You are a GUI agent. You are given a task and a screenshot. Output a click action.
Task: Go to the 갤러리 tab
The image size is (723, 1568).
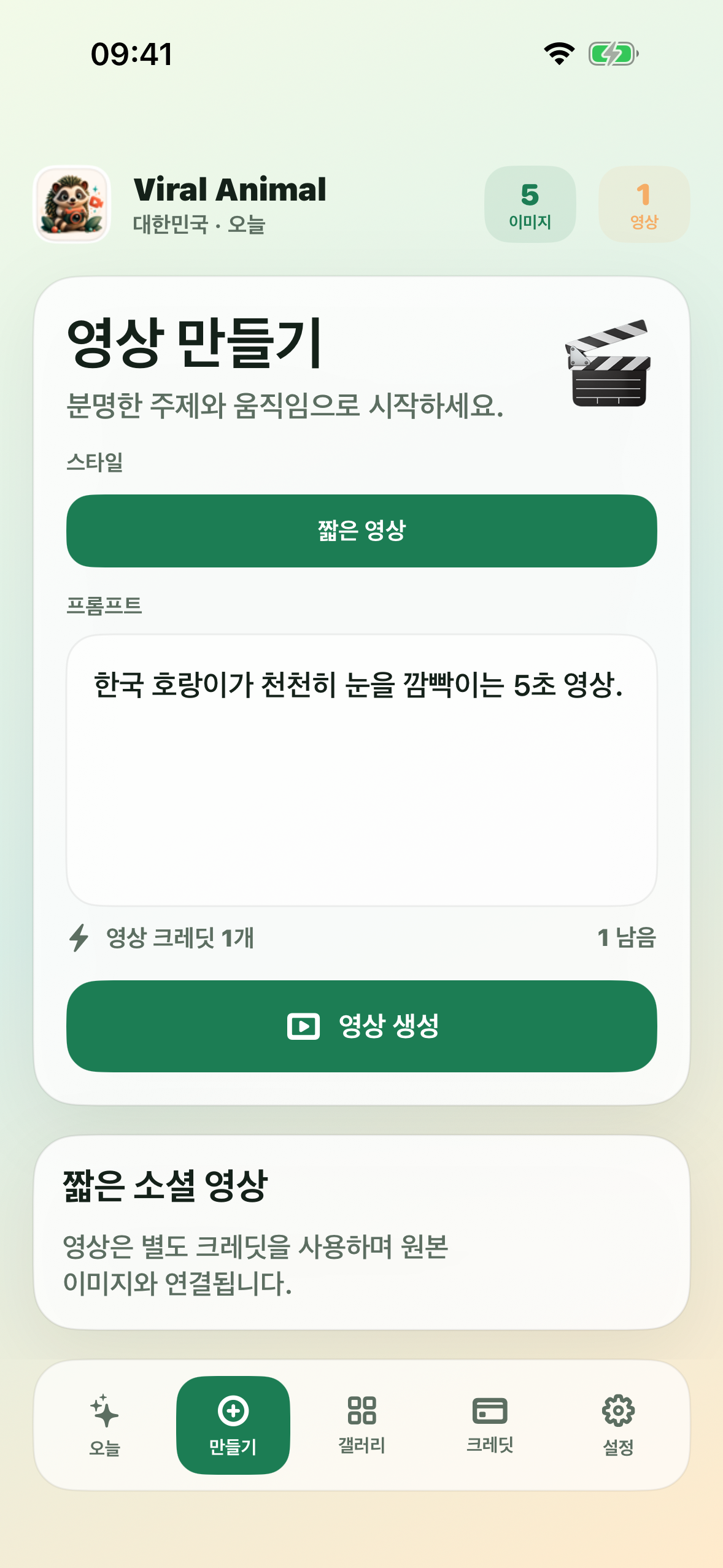pyautogui.click(x=361, y=1425)
